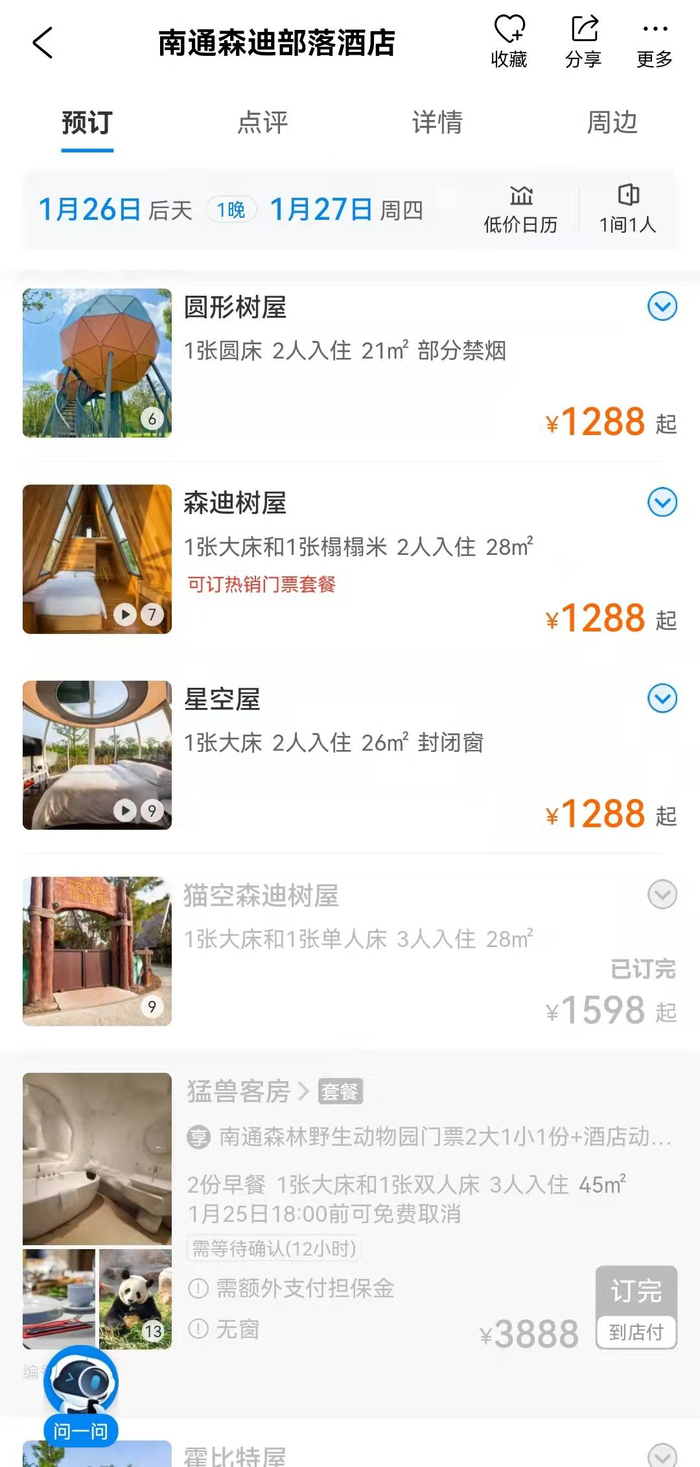Open 猛兽客房 package details
Viewport: 700px width, 1467px height.
click(x=252, y=1091)
